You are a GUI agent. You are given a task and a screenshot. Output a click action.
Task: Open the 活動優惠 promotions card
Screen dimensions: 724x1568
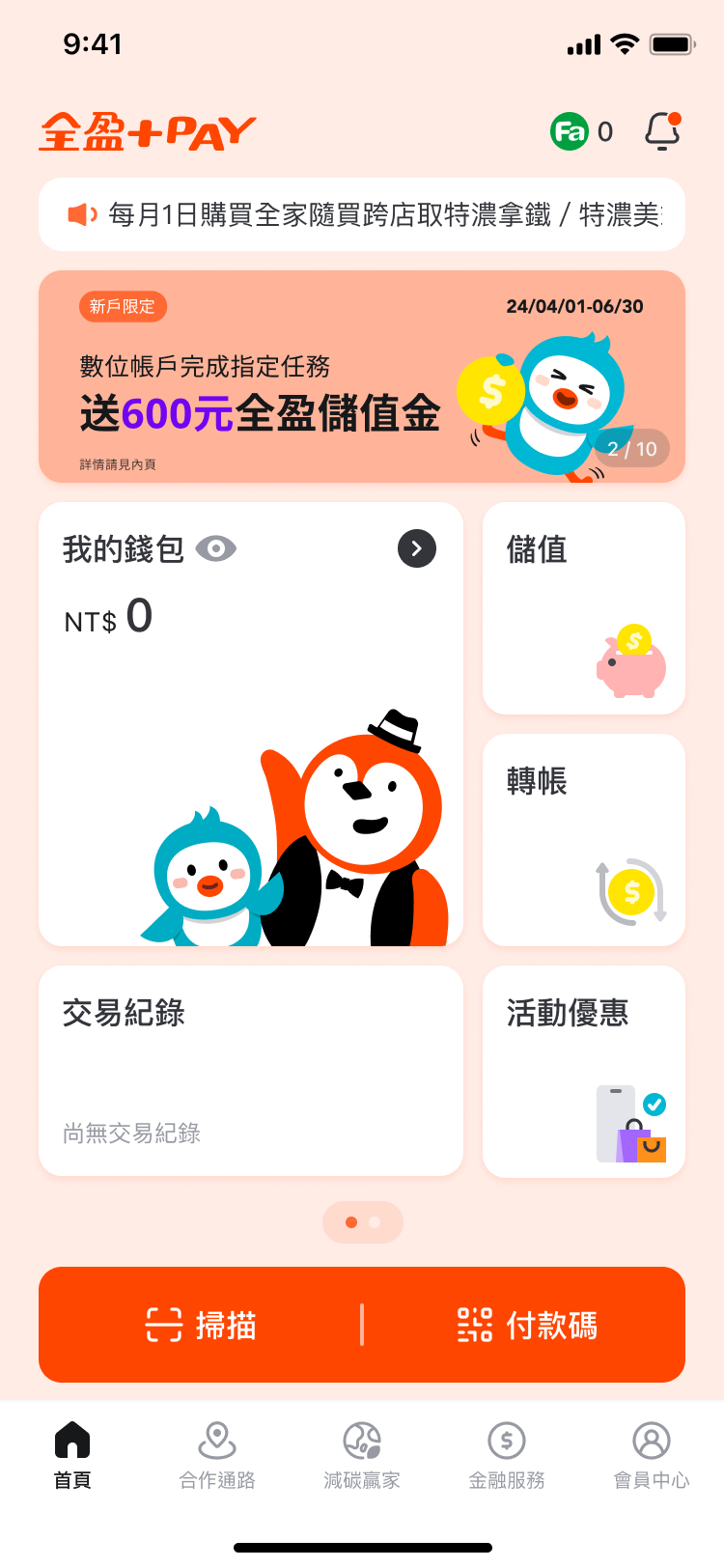[583, 1072]
